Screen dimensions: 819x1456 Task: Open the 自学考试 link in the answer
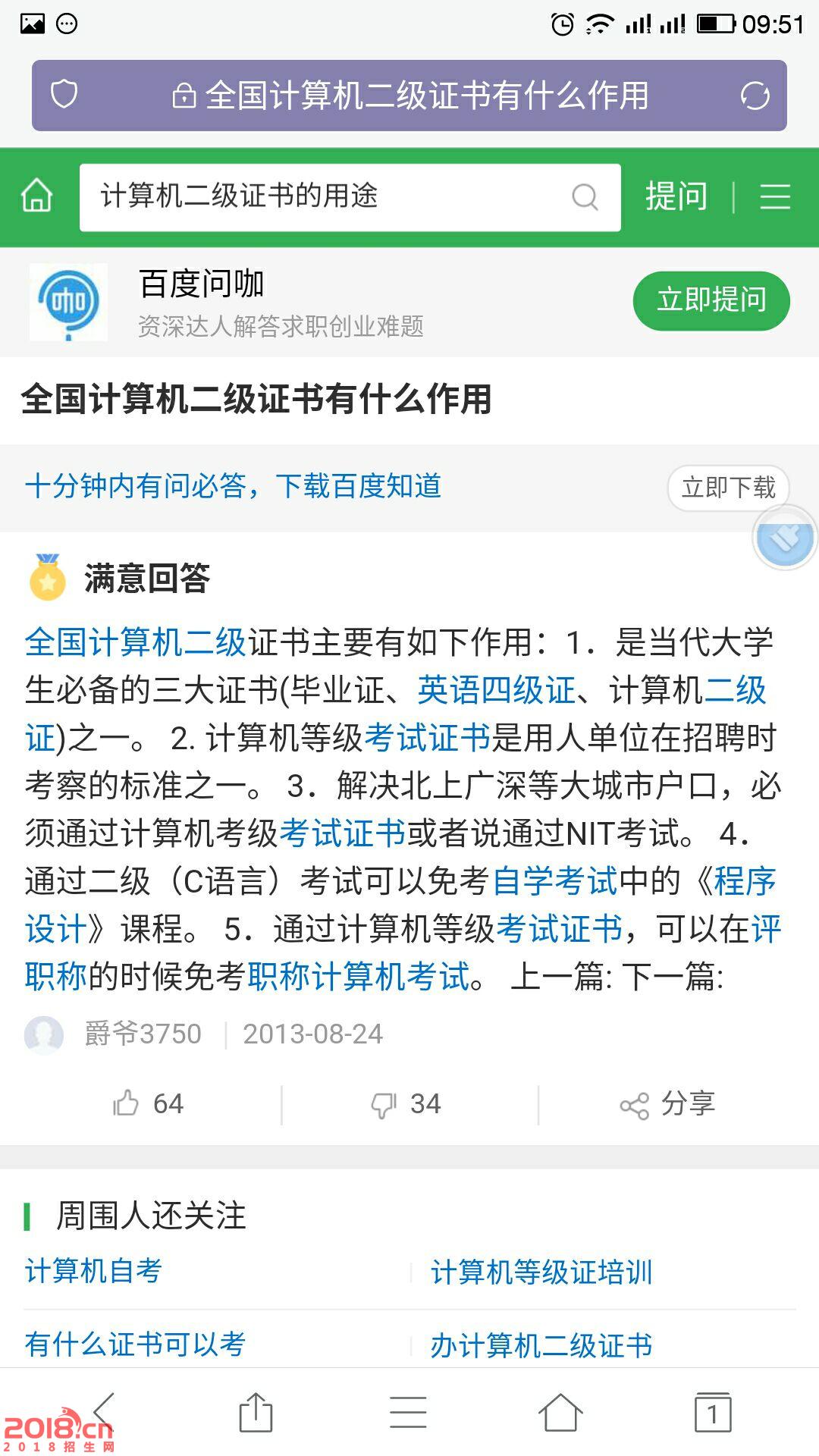[x=555, y=881]
